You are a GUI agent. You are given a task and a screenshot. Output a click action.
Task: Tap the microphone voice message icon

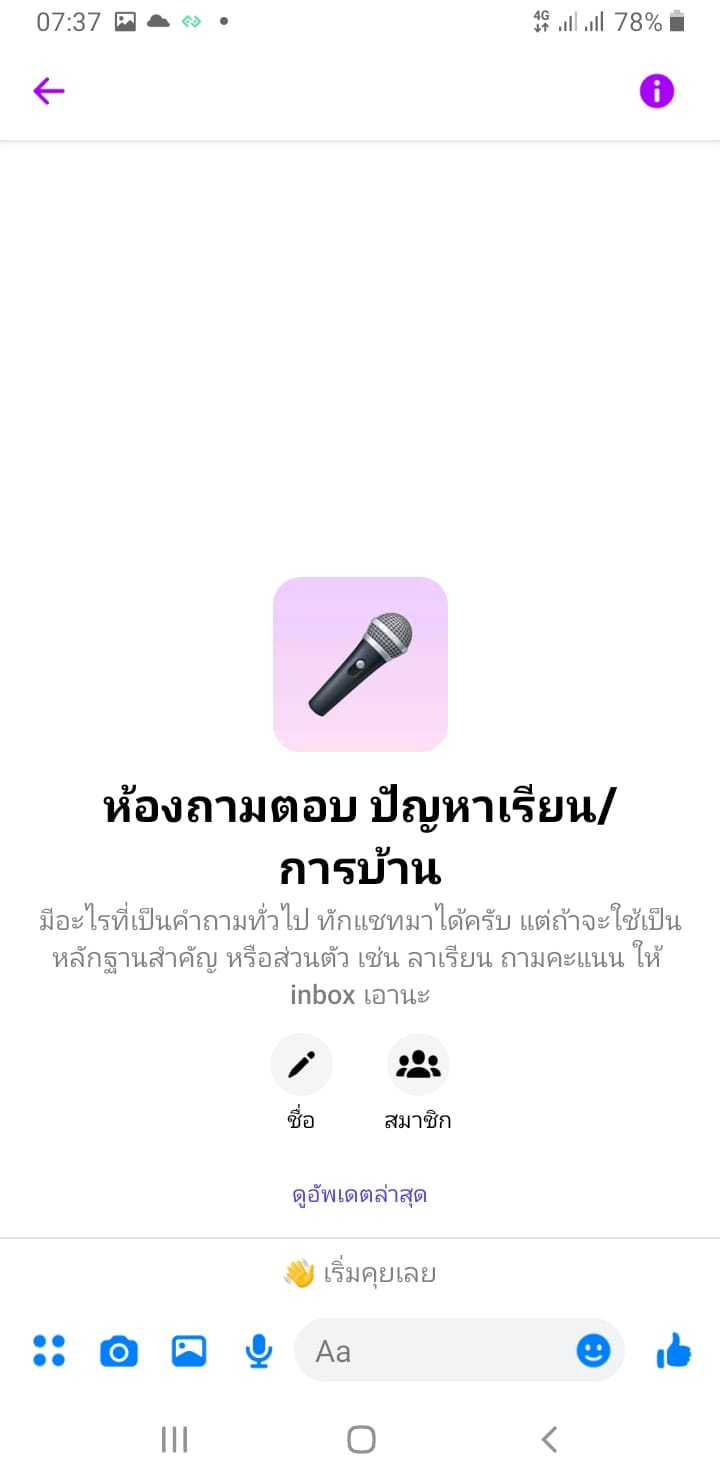[259, 1352]
